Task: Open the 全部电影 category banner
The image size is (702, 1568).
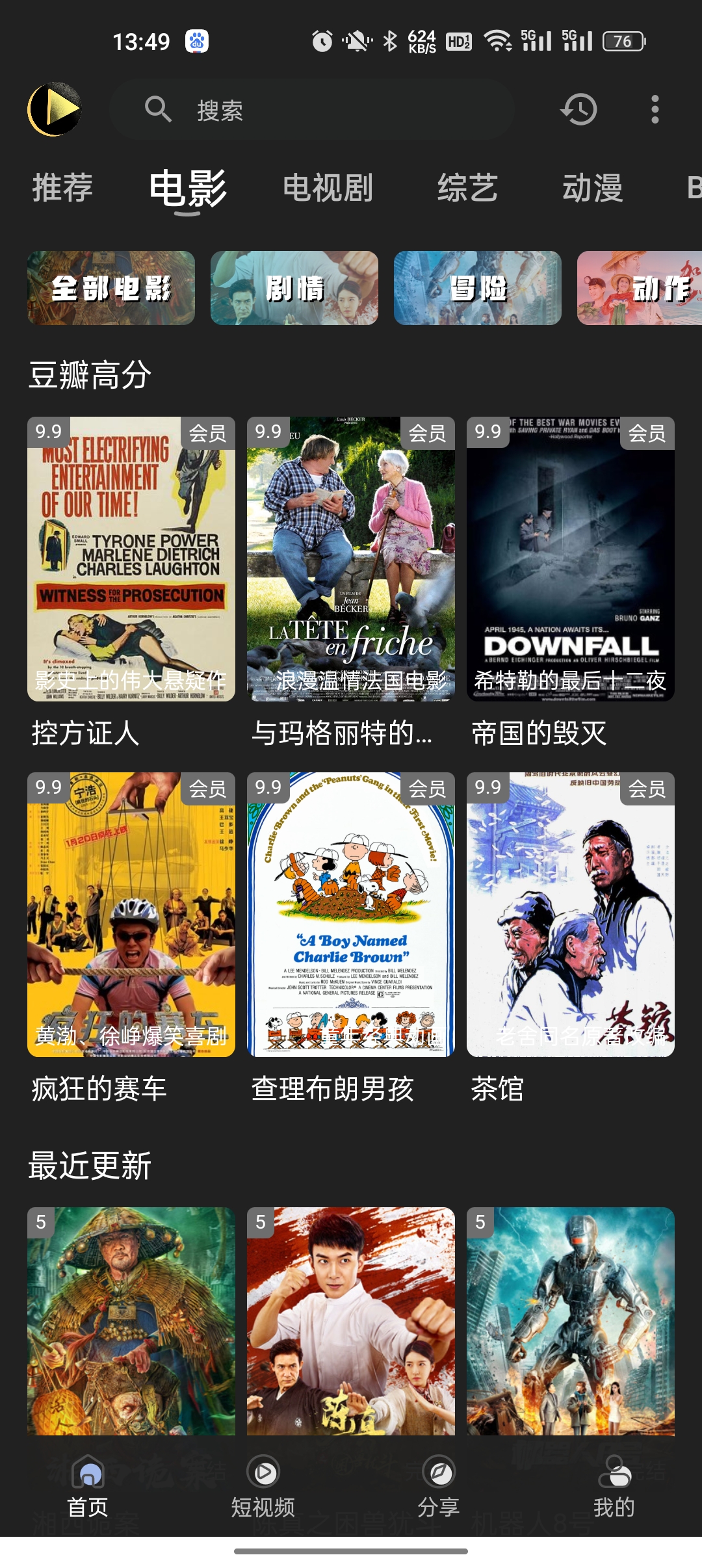Action: coord(112,288)
